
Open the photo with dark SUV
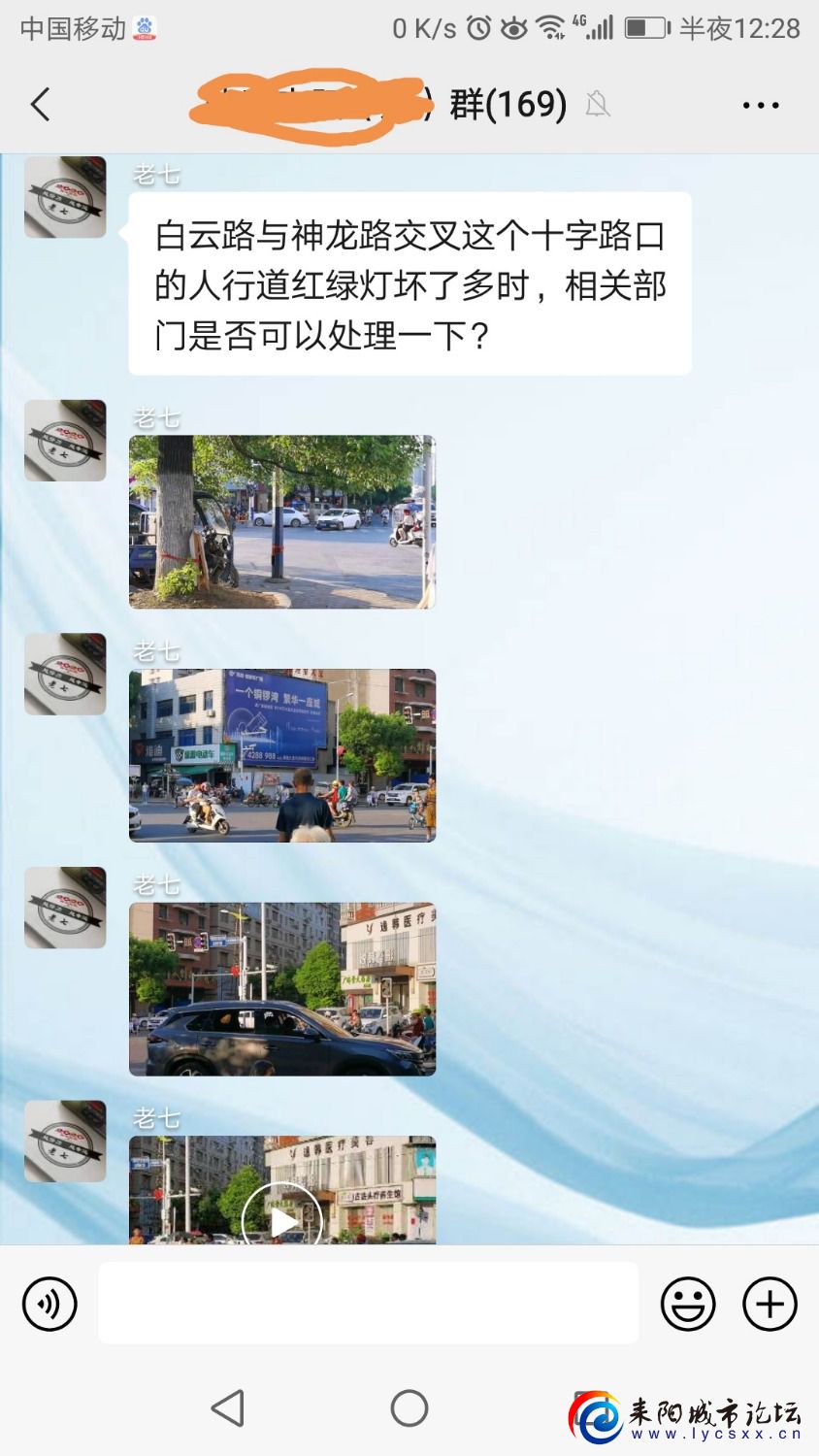(x=282, y=989)
